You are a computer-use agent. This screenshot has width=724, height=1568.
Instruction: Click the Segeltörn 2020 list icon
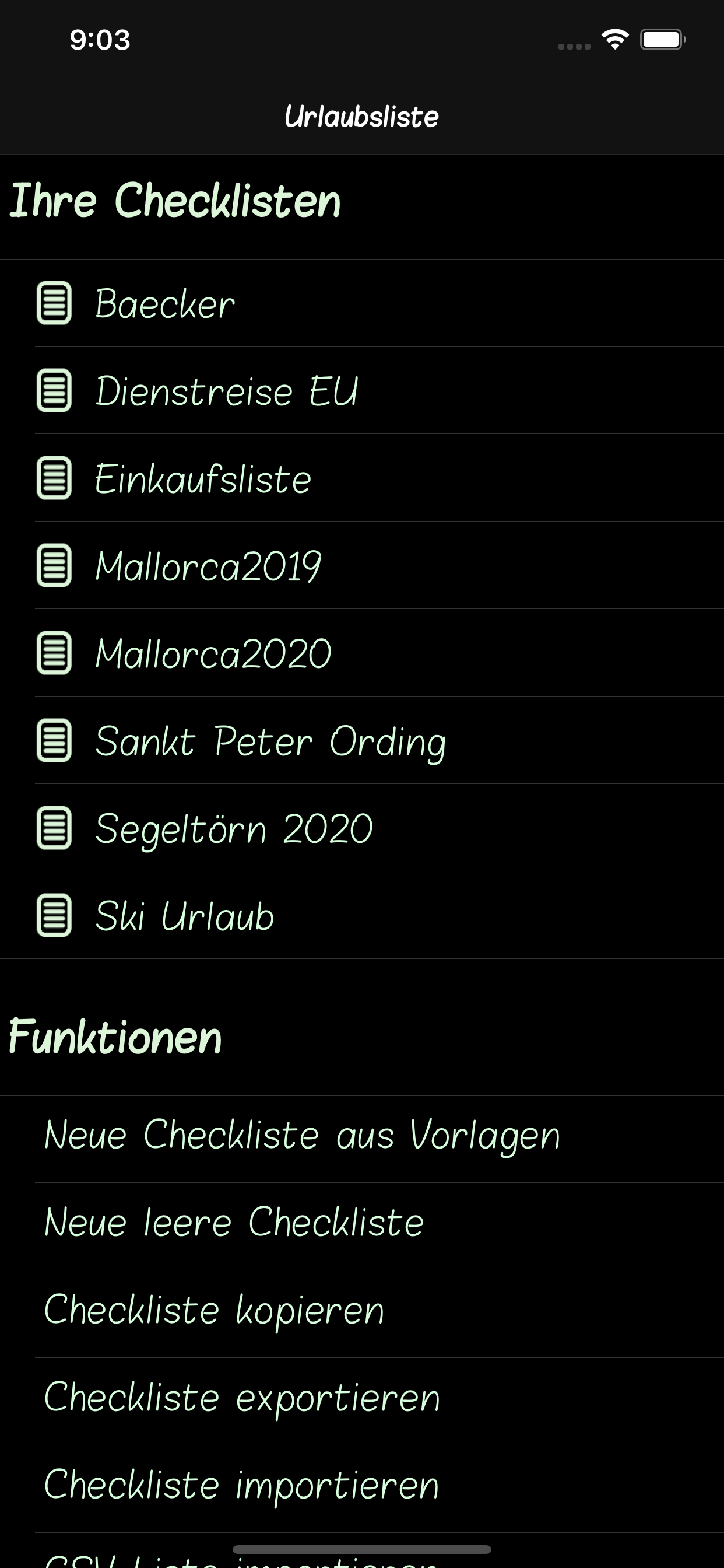click(x=54, y=828)
